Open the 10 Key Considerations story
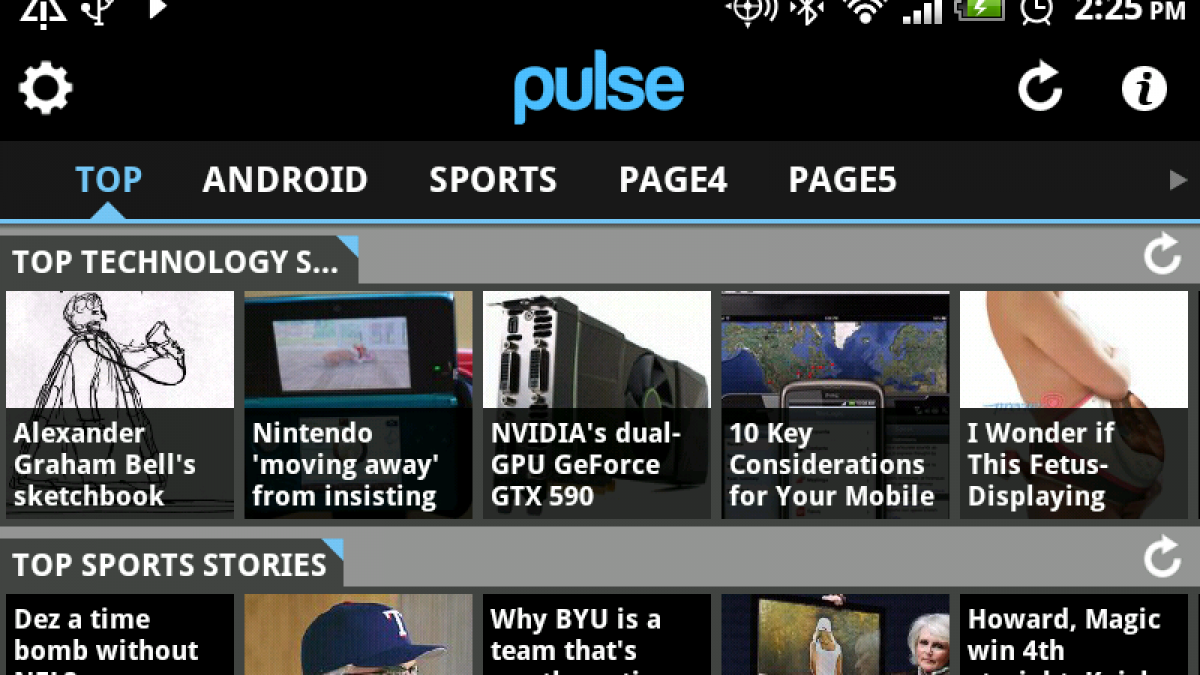This screenshot has width=1200, height=675. click(835, 405)
